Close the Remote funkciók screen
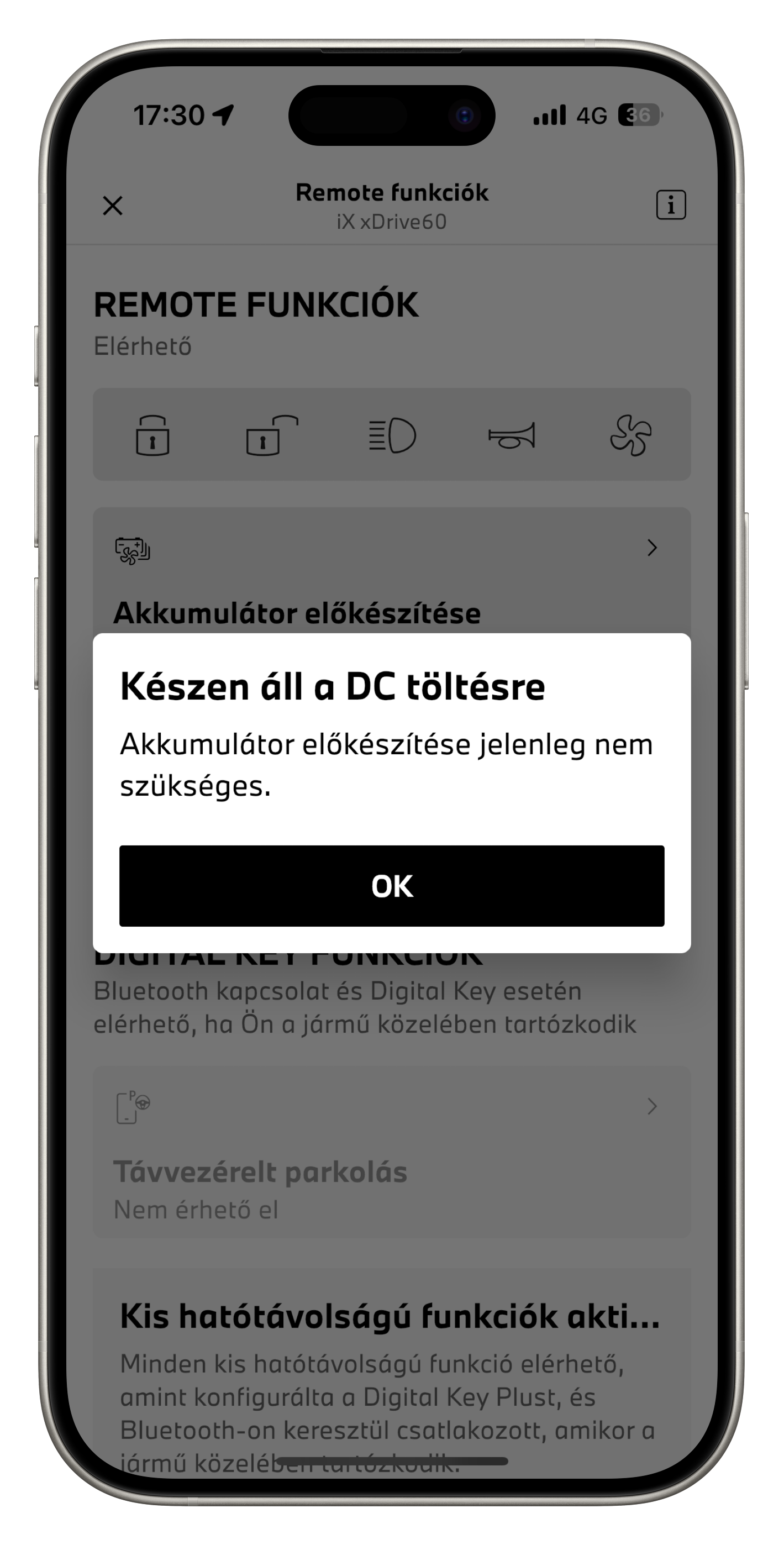Viewport: 784px width, 1545px height. 113,206
